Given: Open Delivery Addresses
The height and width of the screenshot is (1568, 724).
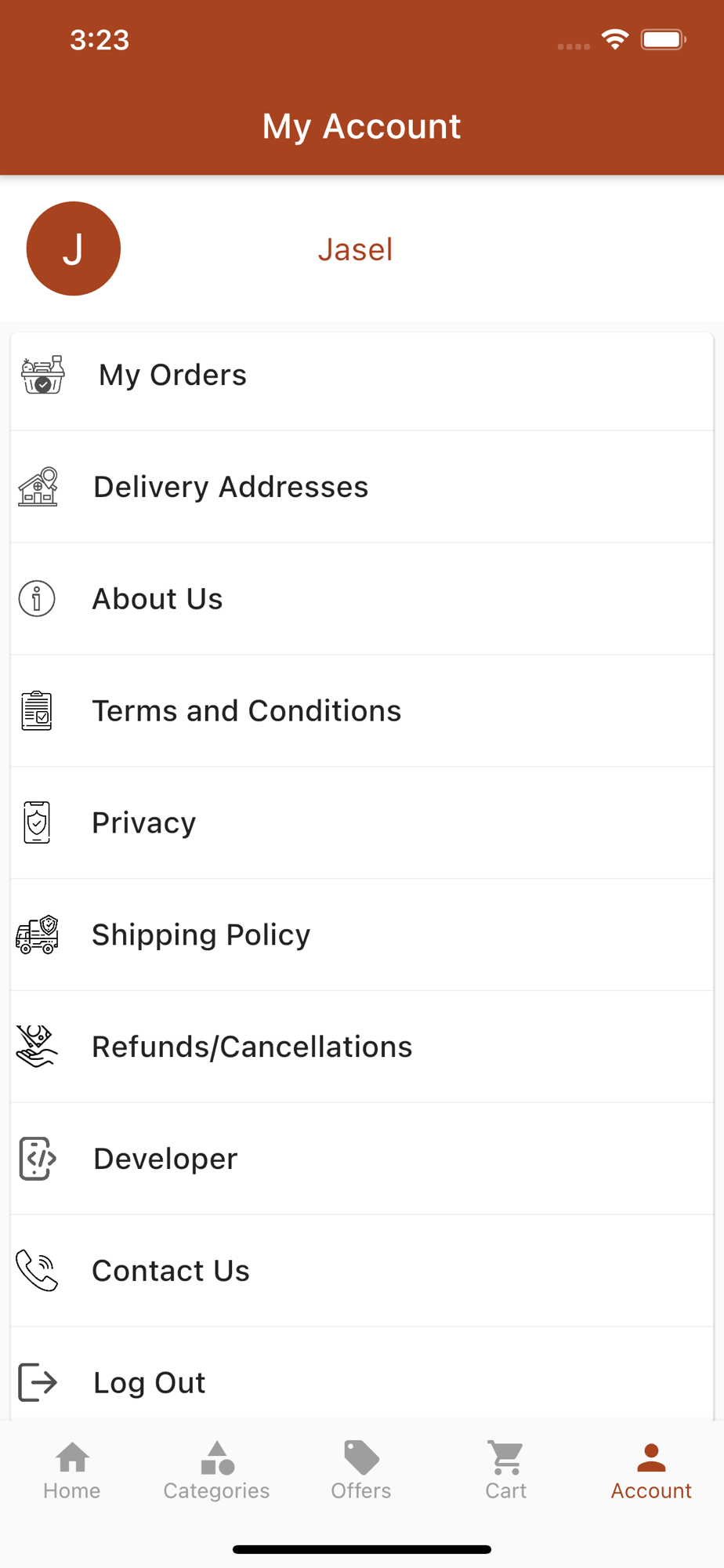Looking at the screenshot, I should pyautogui.click(x=361, y=487).
